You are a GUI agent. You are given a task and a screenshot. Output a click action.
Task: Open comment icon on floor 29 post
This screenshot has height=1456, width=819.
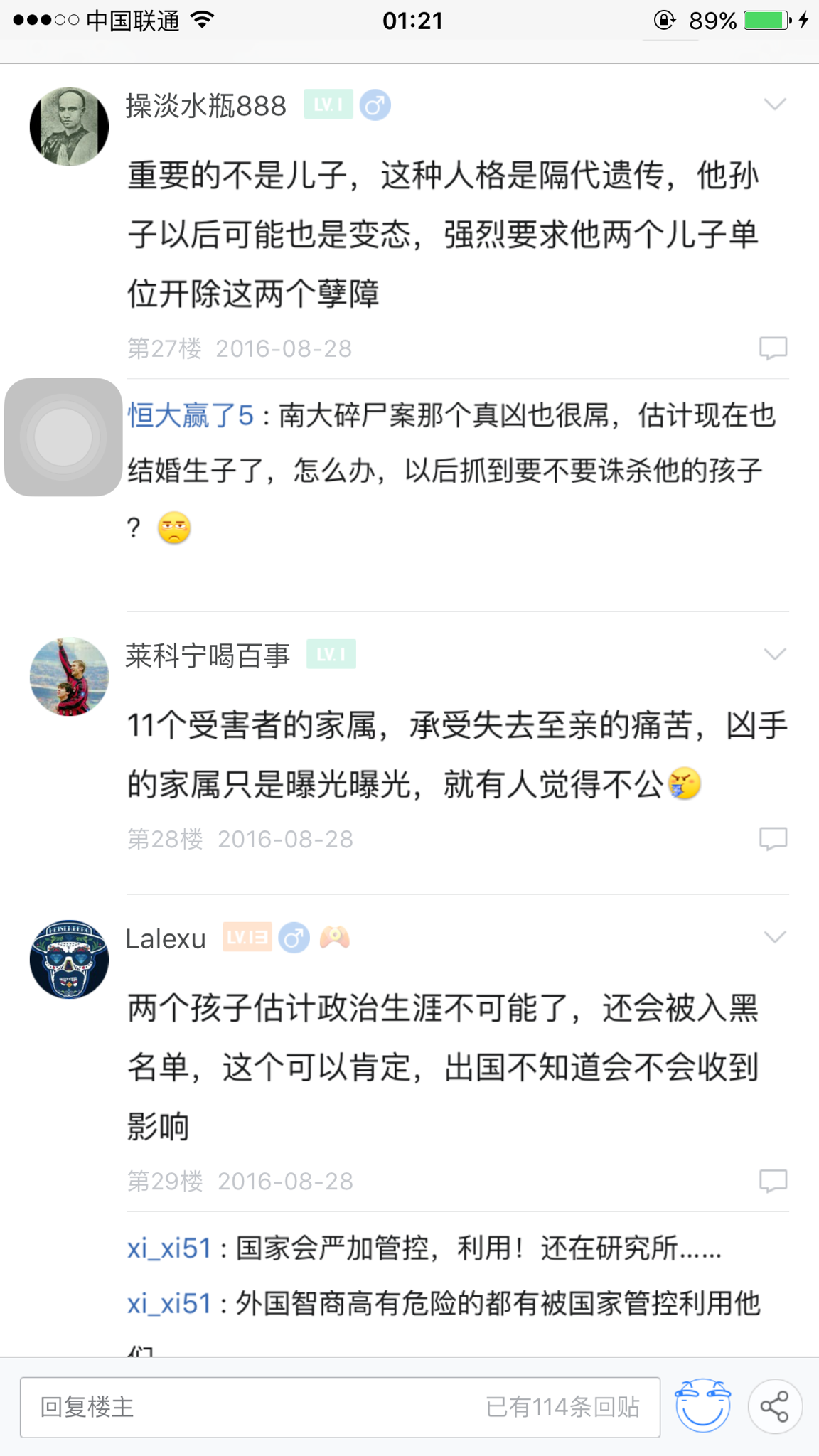(x=774, y=1180)
